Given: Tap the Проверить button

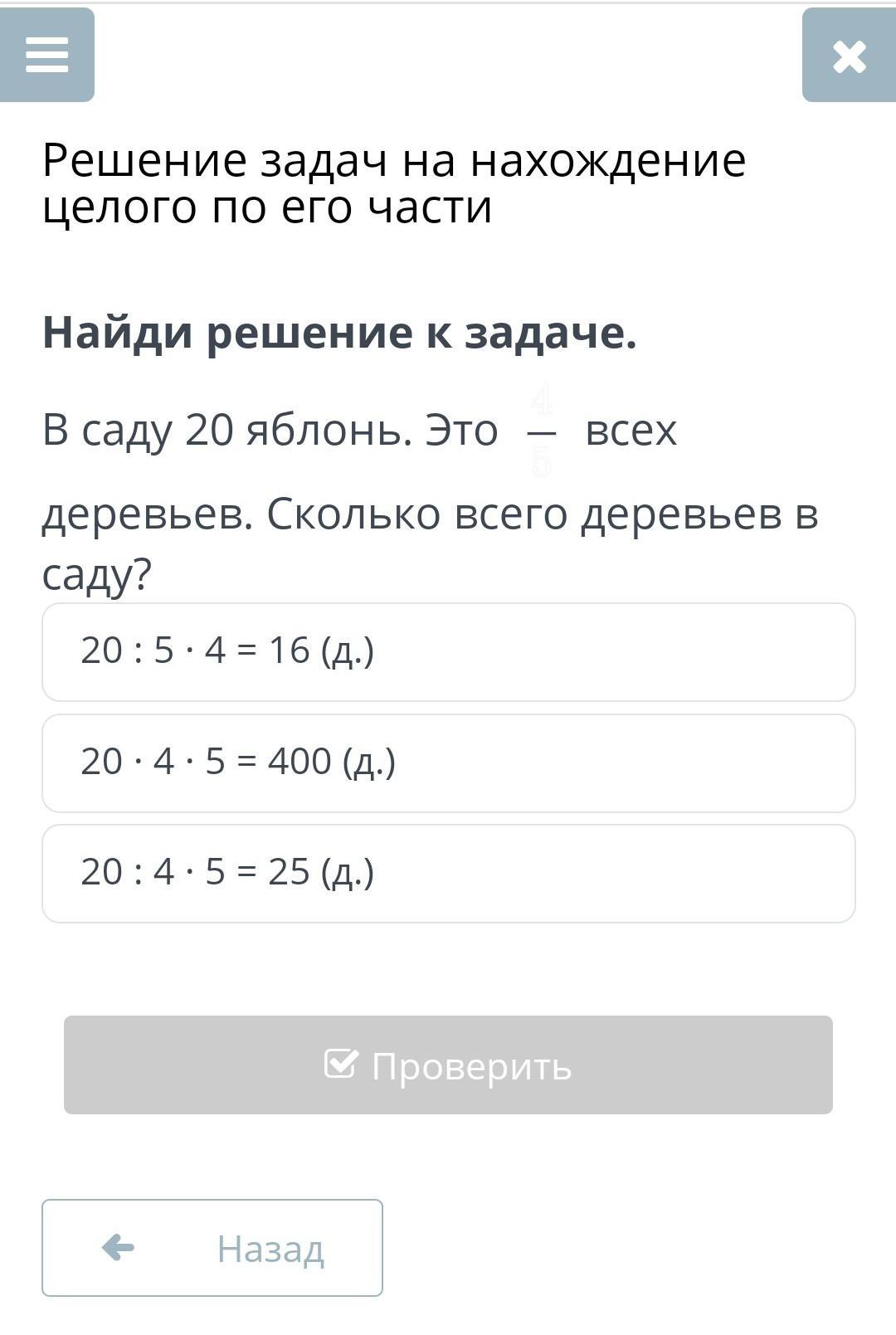Looking at the screenshot, I should tap(448, 1065).
